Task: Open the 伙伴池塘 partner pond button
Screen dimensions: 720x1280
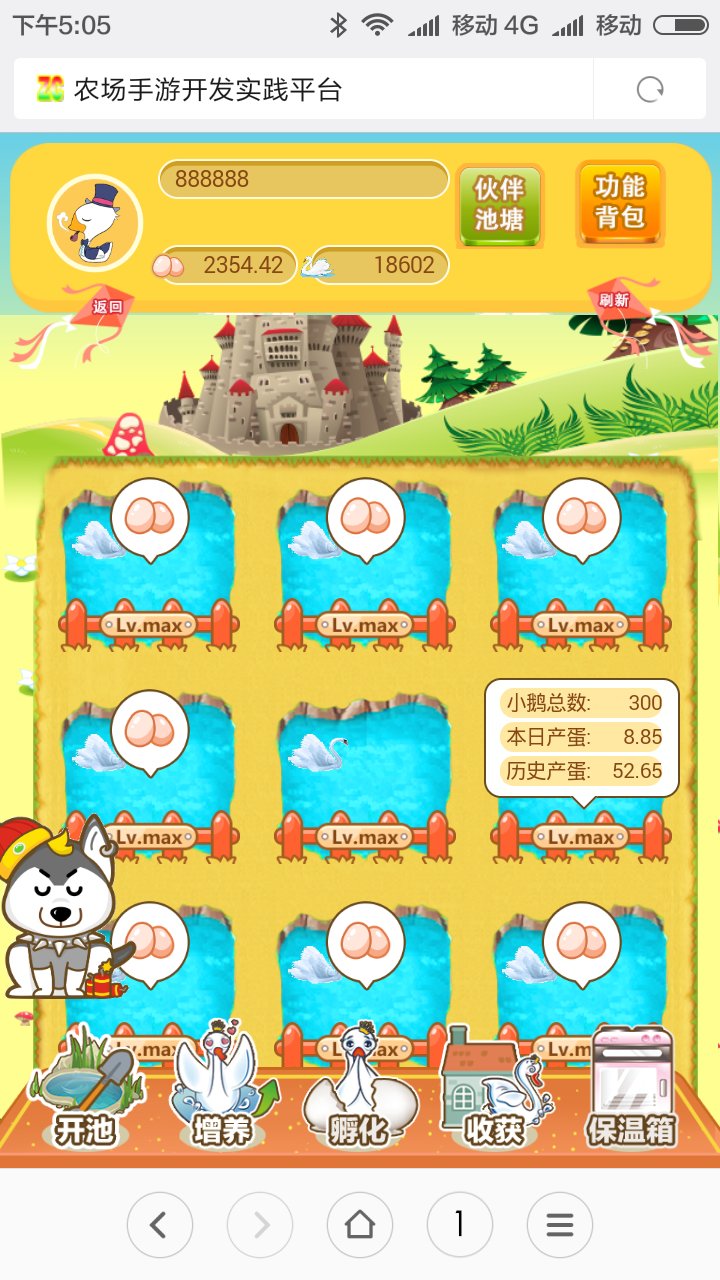Action: click(499, 205)
